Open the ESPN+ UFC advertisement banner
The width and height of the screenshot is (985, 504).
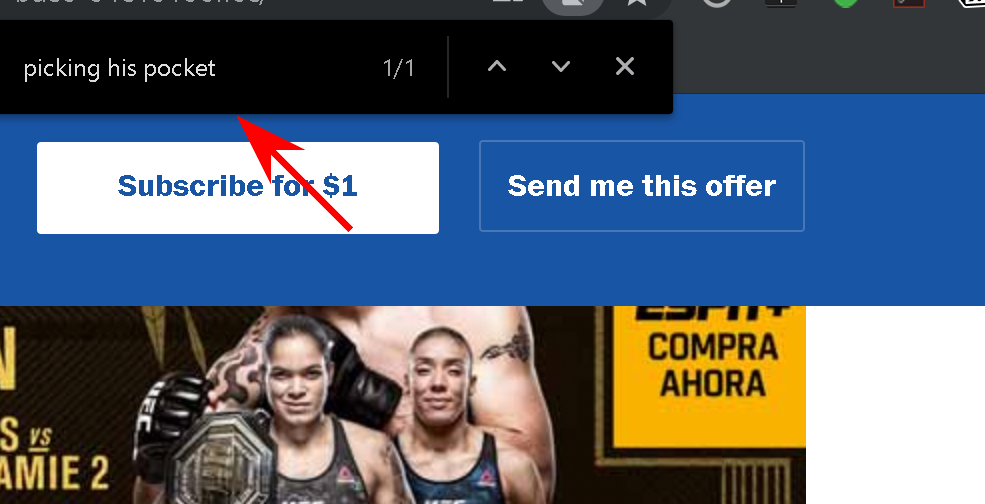point(402,405)
